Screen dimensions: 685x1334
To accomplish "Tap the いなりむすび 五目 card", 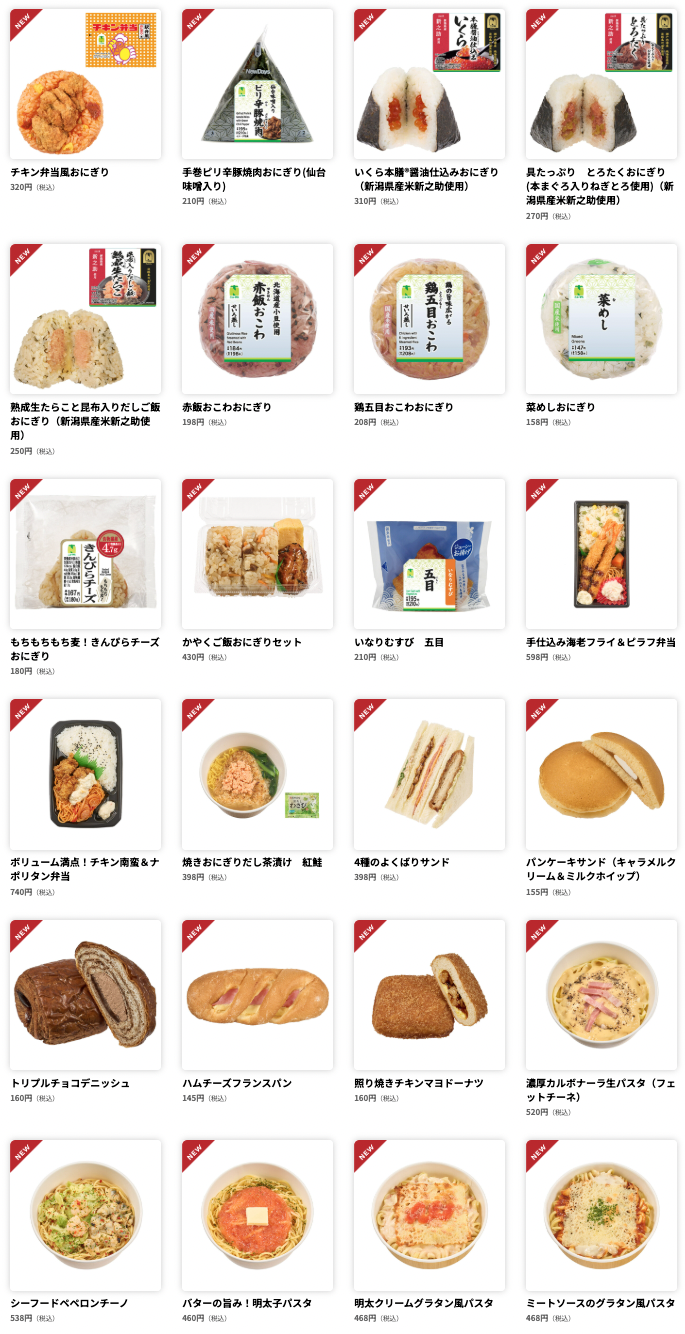I will pos(429,555).
